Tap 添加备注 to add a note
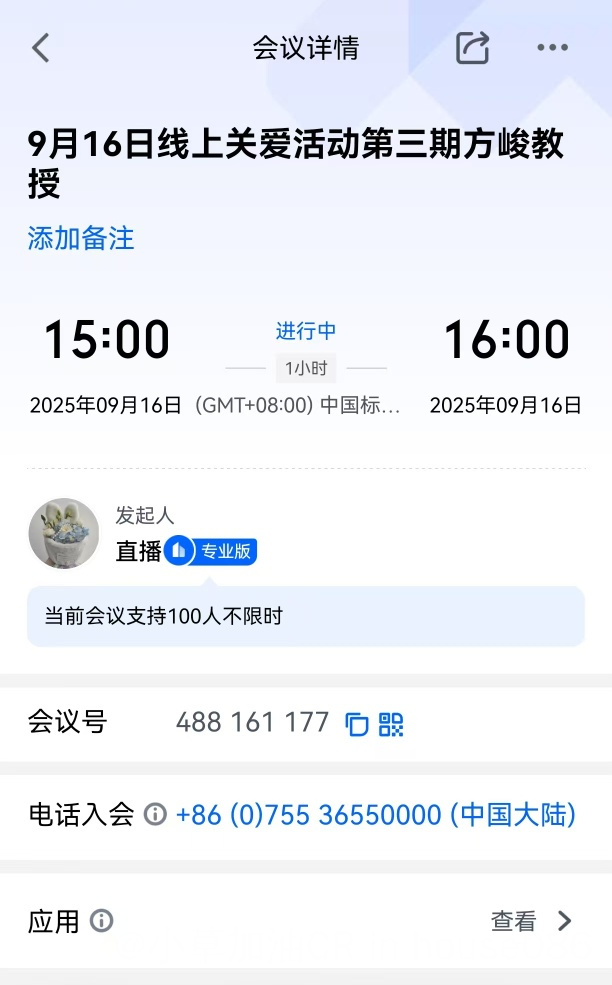The image size is (612, 985). tap(81, 238)
